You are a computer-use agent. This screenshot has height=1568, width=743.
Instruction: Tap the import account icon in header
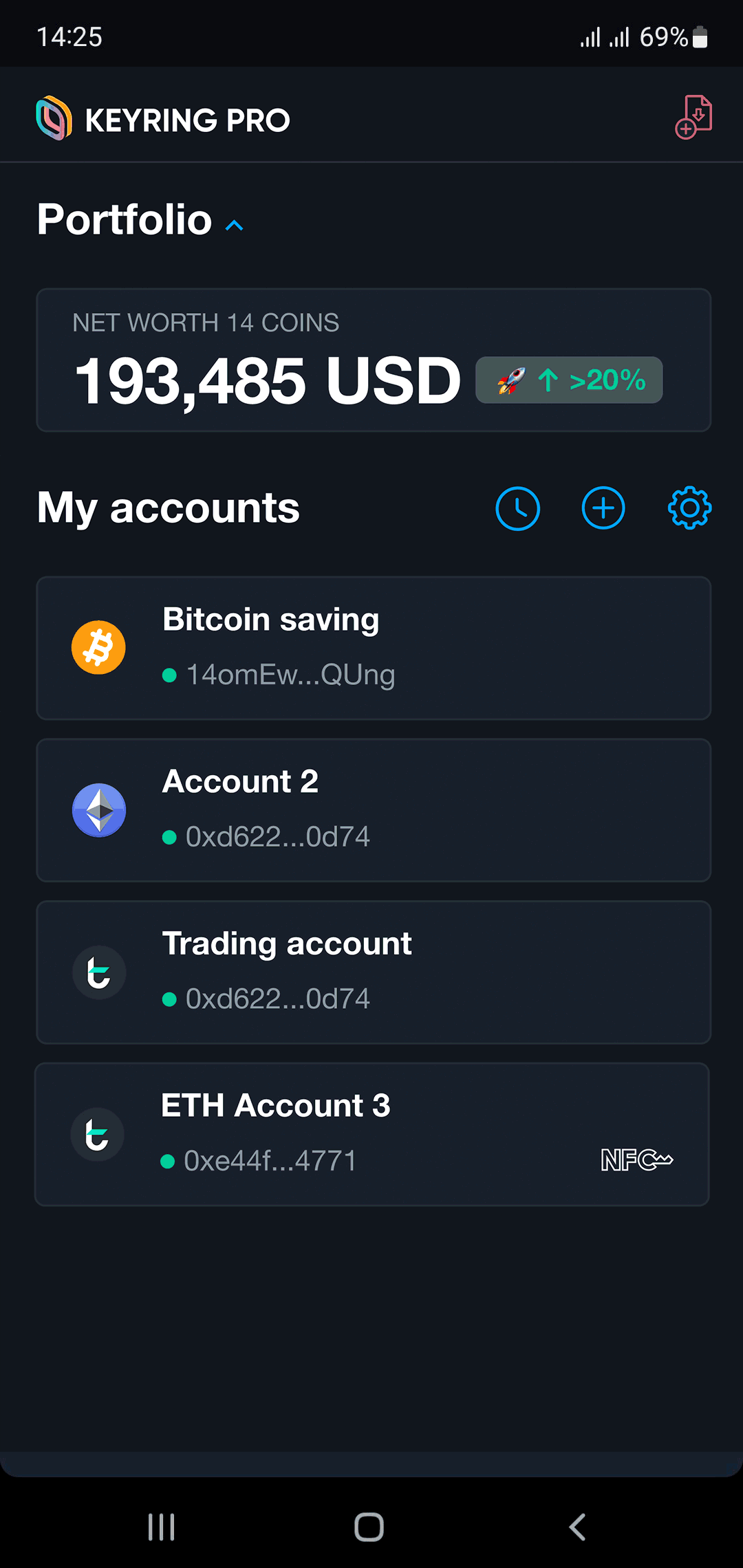point(693,117)
